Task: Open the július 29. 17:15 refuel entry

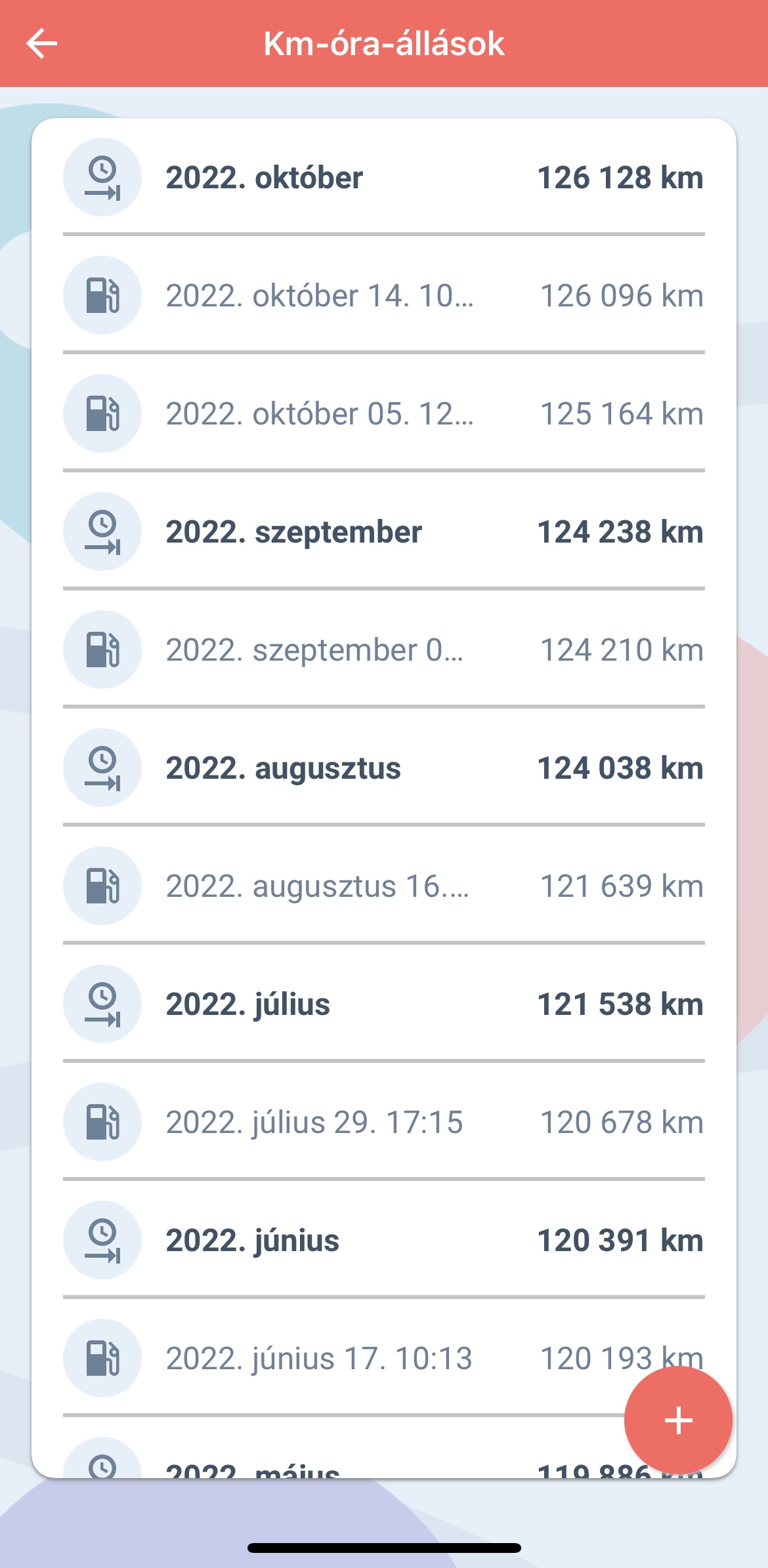Action: [384, 1122]
